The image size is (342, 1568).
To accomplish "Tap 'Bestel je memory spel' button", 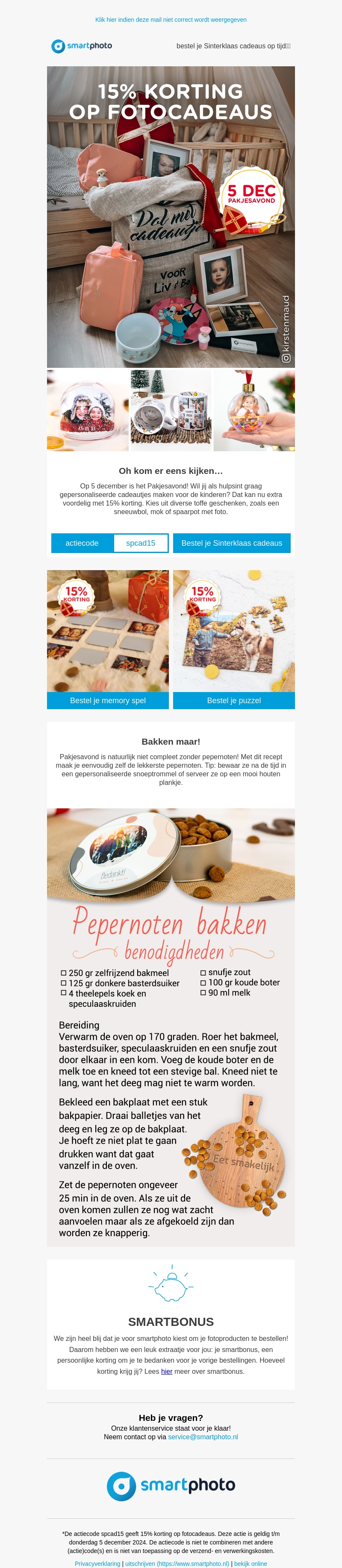I will tap(108, 700).
